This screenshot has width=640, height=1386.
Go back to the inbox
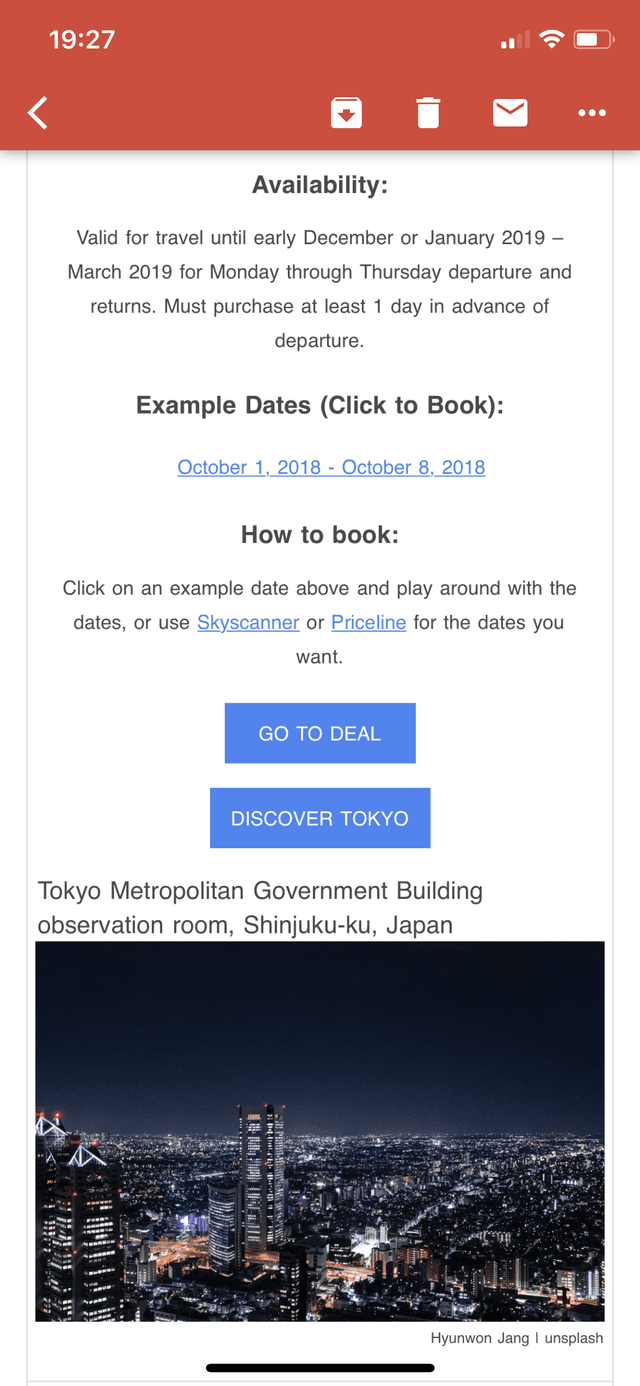(38, 113)
